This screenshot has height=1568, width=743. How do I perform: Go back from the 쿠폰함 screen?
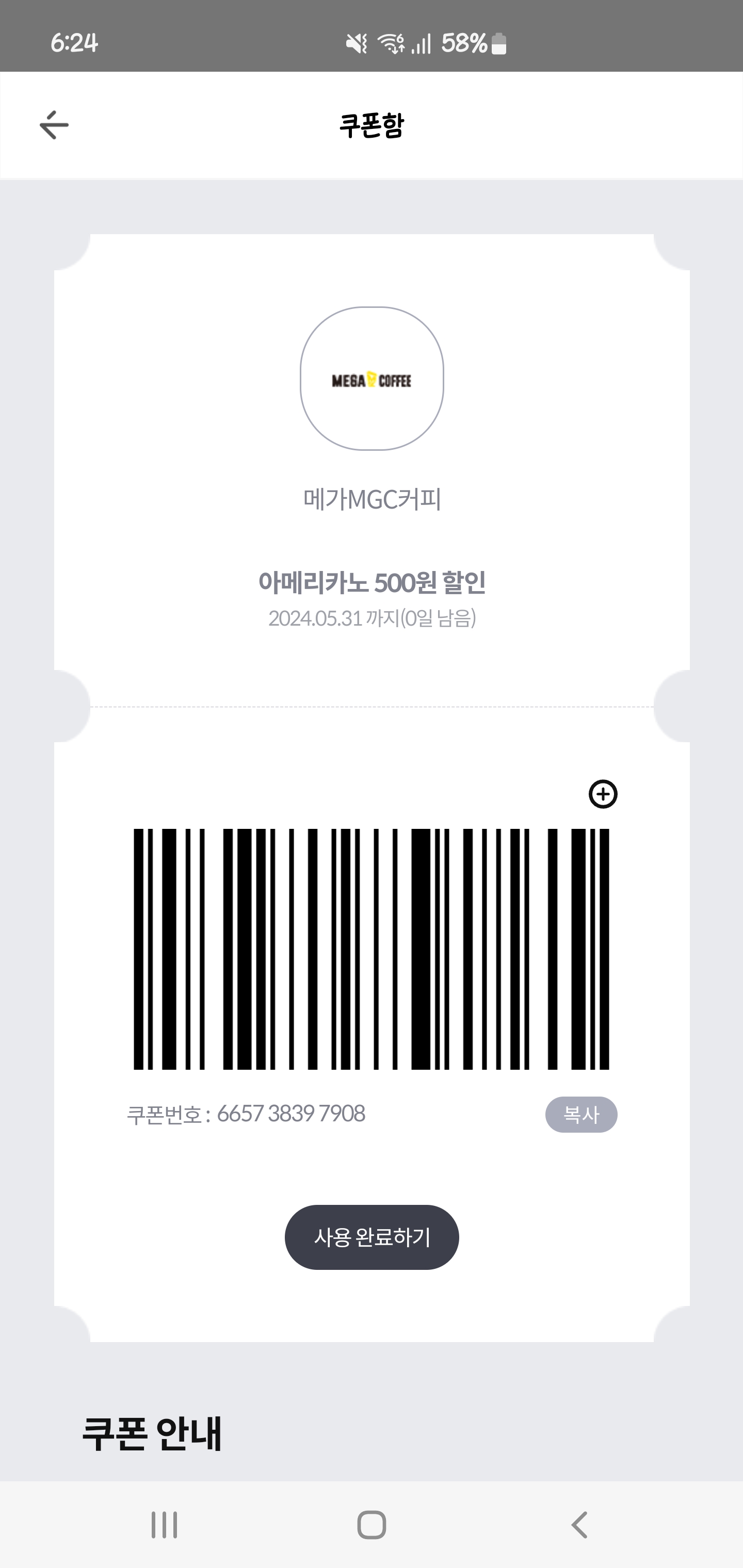[54, 125]
